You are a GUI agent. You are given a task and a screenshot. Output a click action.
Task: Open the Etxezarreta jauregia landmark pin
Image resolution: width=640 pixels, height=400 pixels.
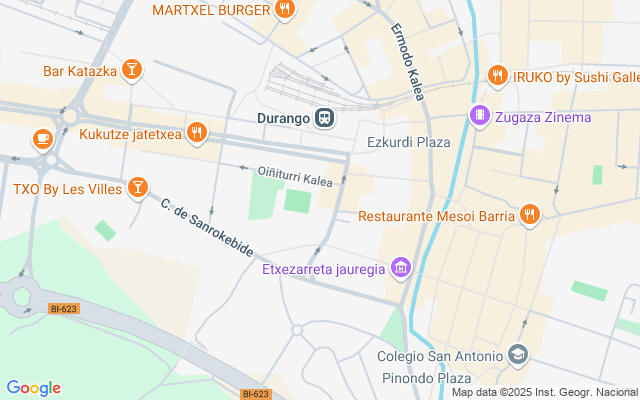[x=401, y=268]
